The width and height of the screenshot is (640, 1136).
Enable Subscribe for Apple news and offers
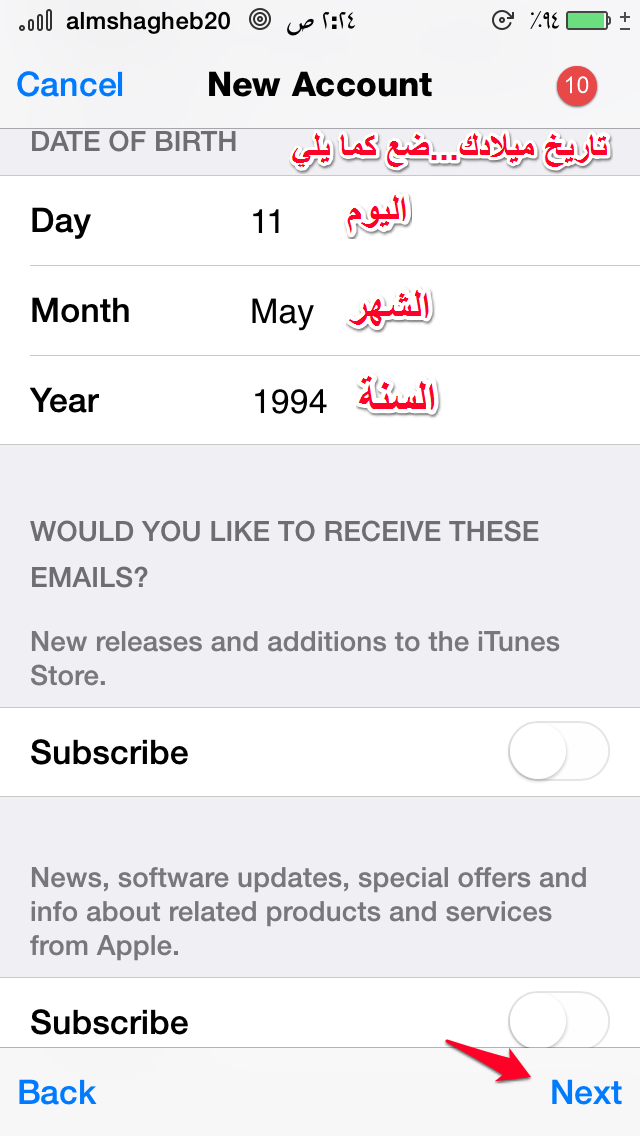click(558, 1020)
